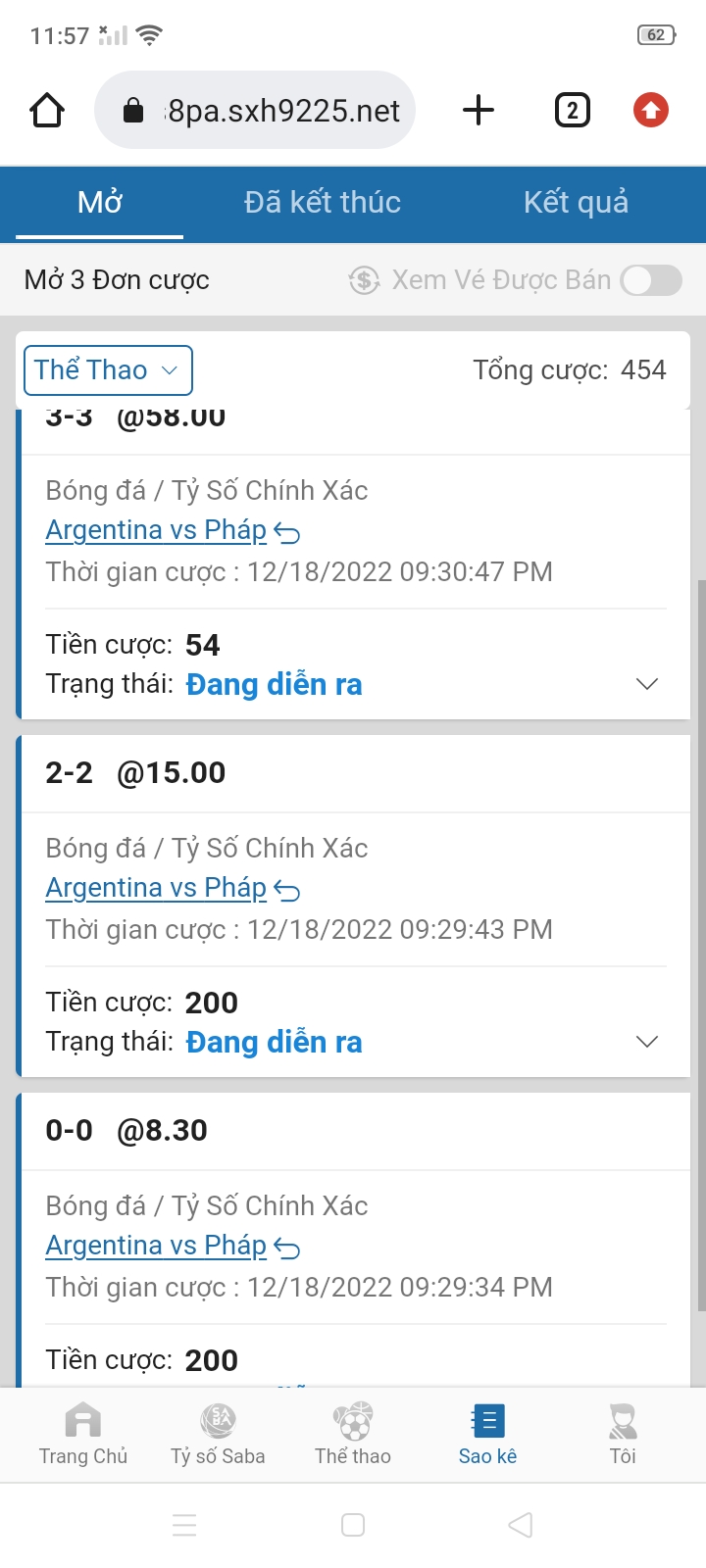Screen dimensions: 706x1568
Task: Toggle the Xem Vé Được Bán switch
Action: pyautogui.click(x=652, y=280)
